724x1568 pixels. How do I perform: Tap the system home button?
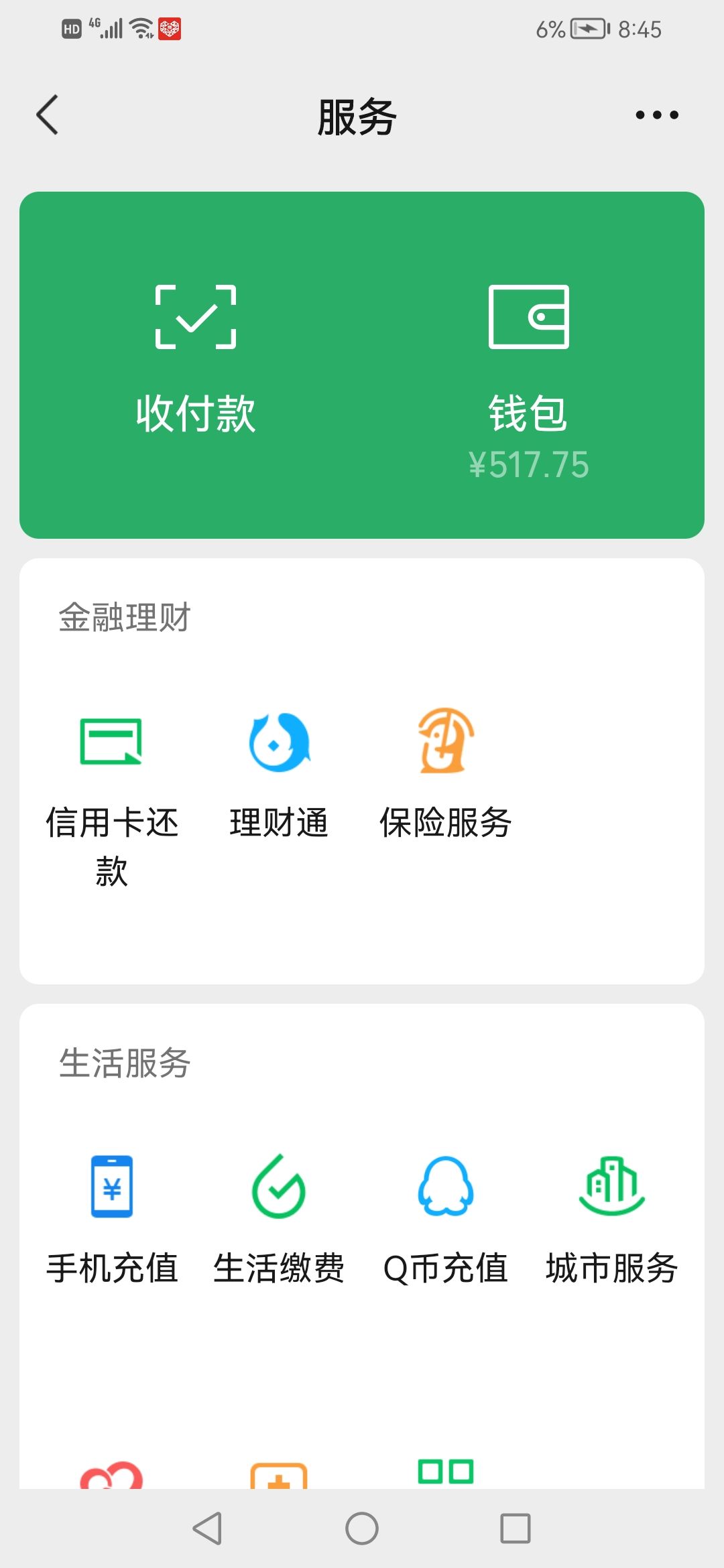point(362,1529)
